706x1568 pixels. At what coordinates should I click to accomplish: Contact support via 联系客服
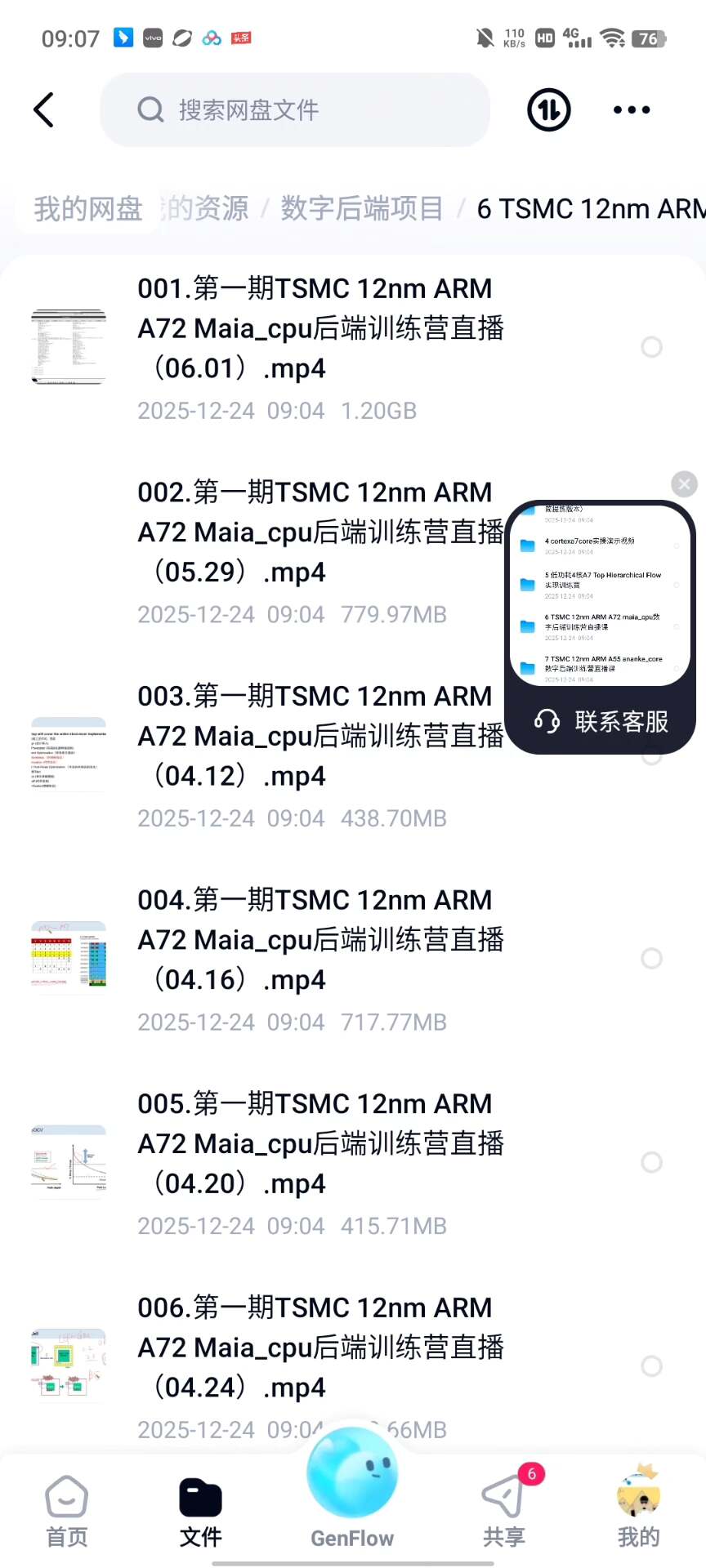coord(601,721)
